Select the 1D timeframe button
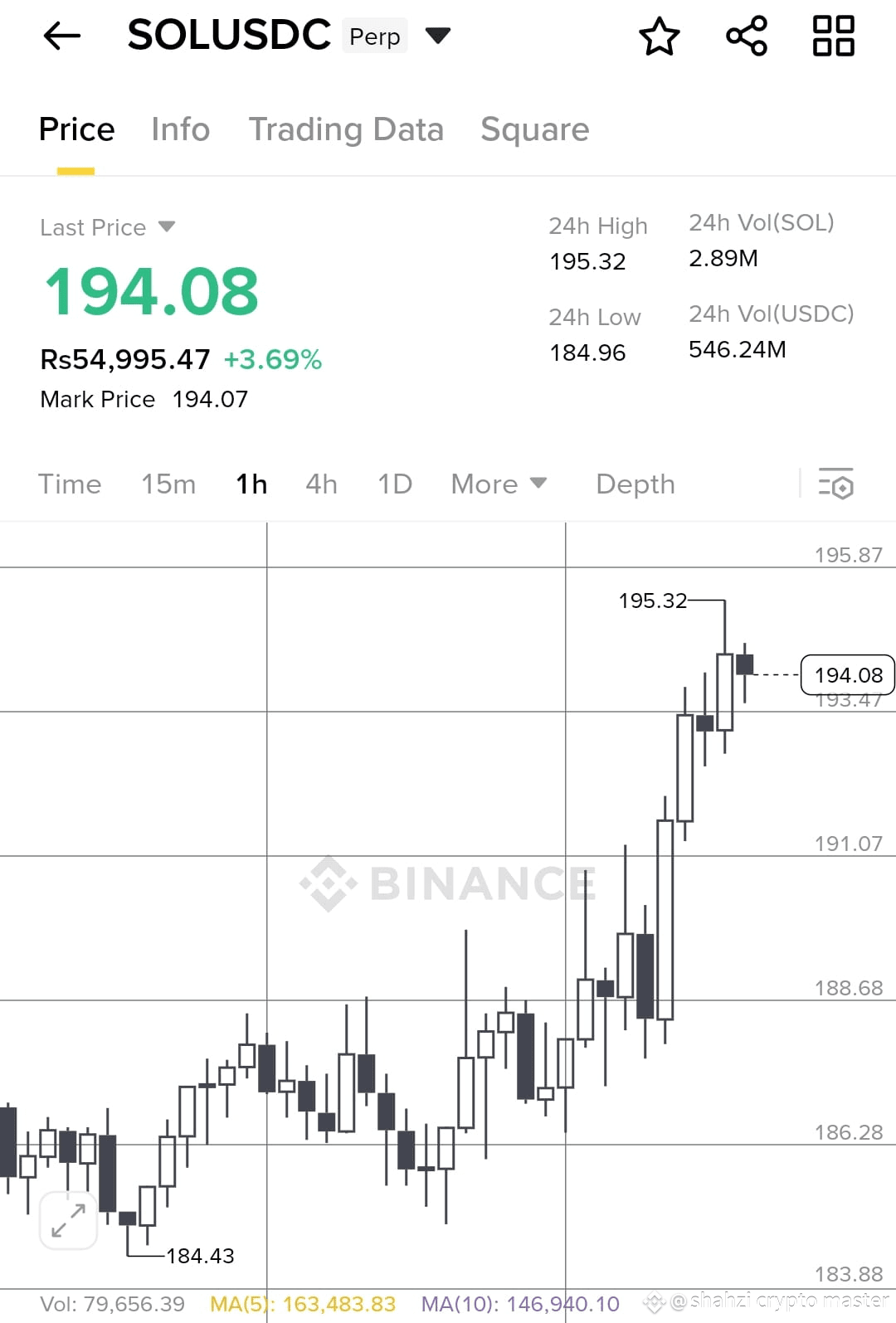 (393, 484)
